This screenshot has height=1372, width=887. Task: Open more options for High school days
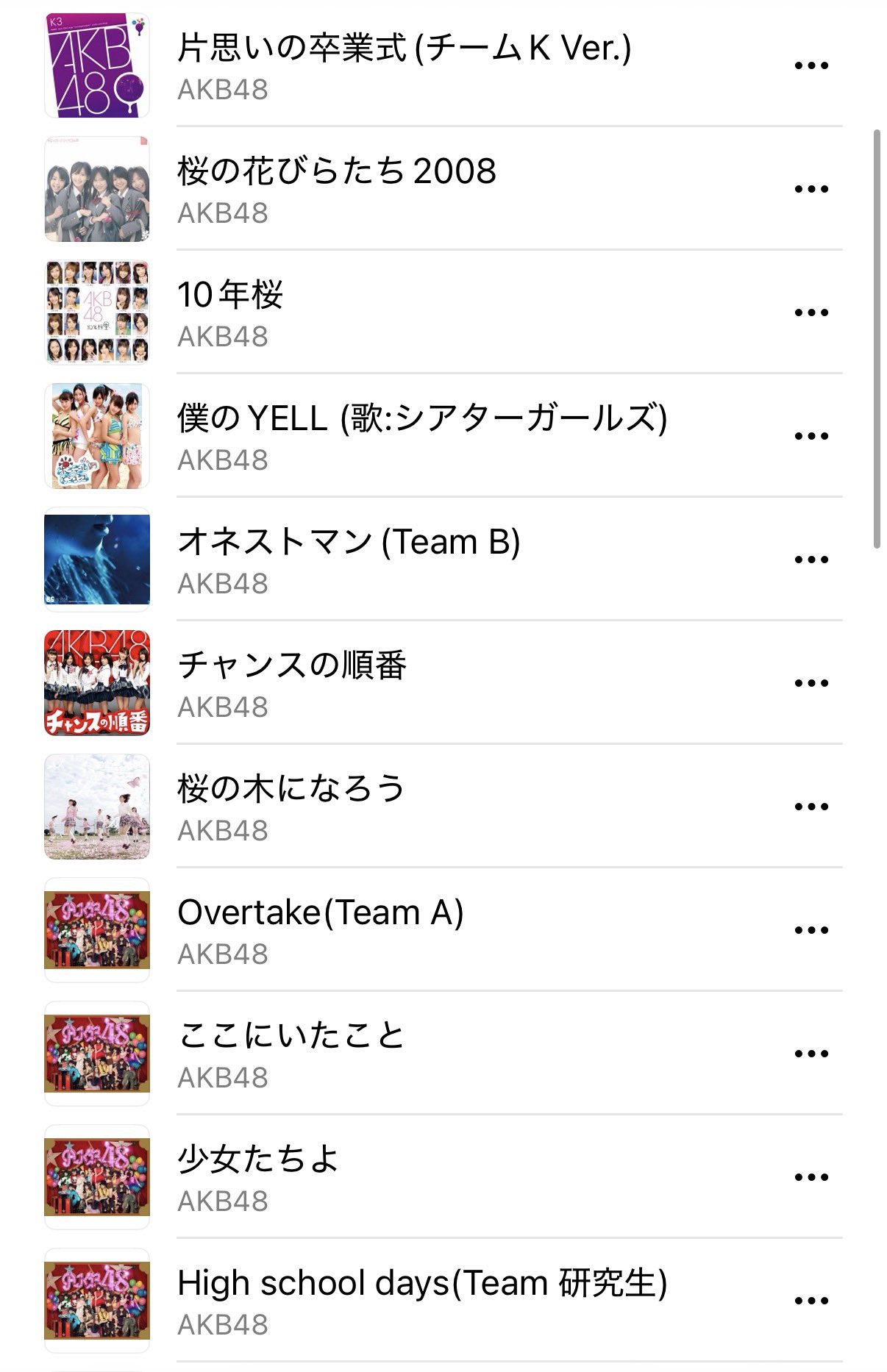811,1301
